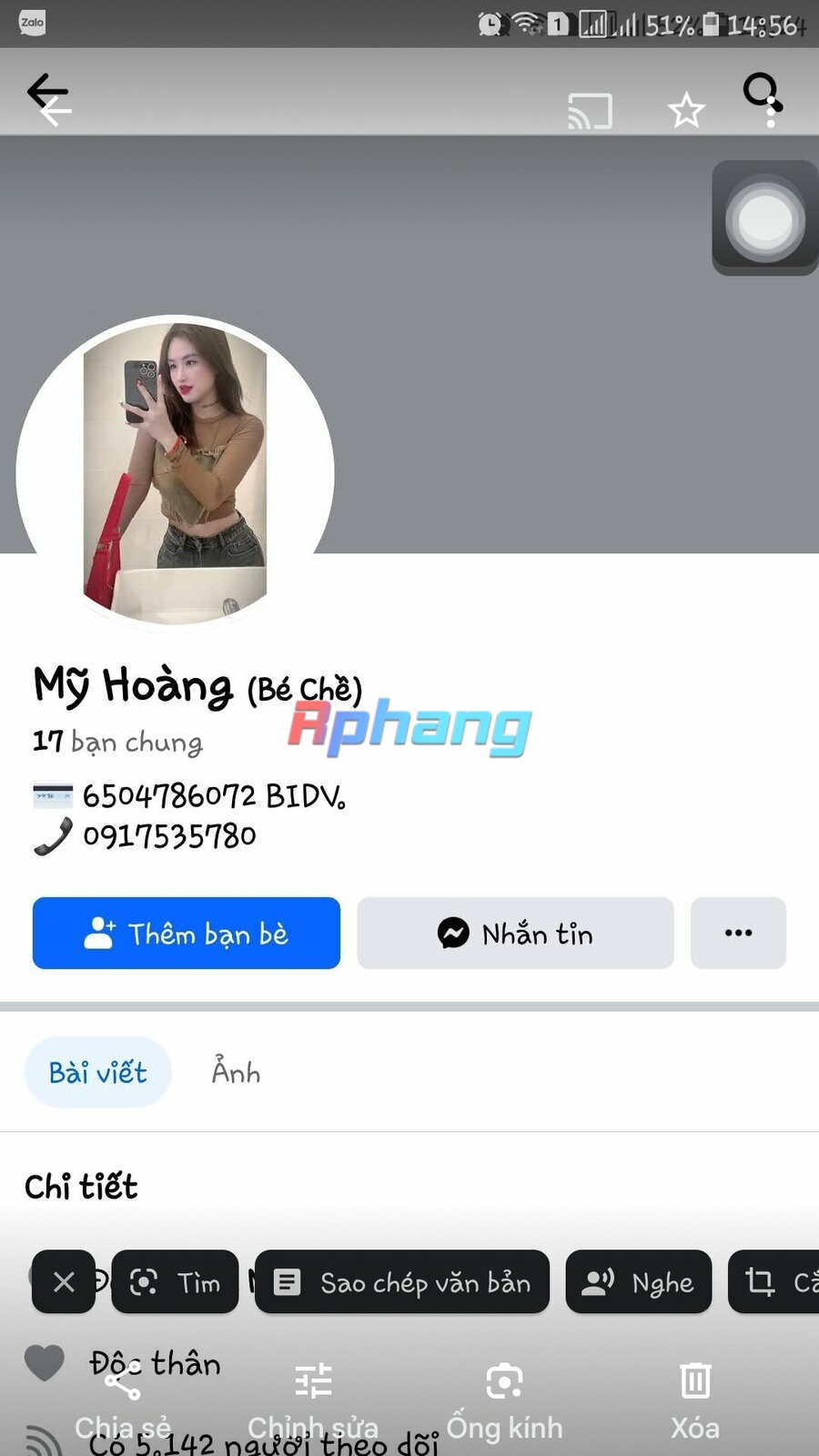Tap Thêm bạn bè to add friend
819x1456 pixels.
tap(187, 933)
